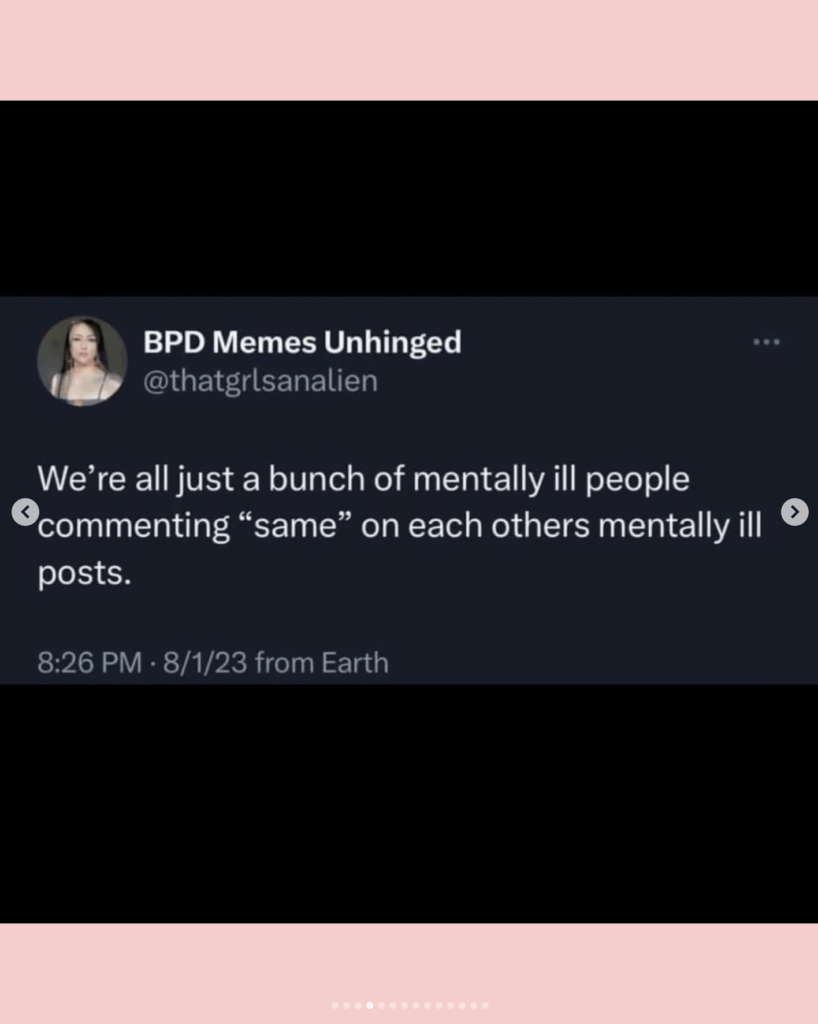818x1024 pixels.
Task: Go back to the previous carousel slide
Action: point(25,512)
